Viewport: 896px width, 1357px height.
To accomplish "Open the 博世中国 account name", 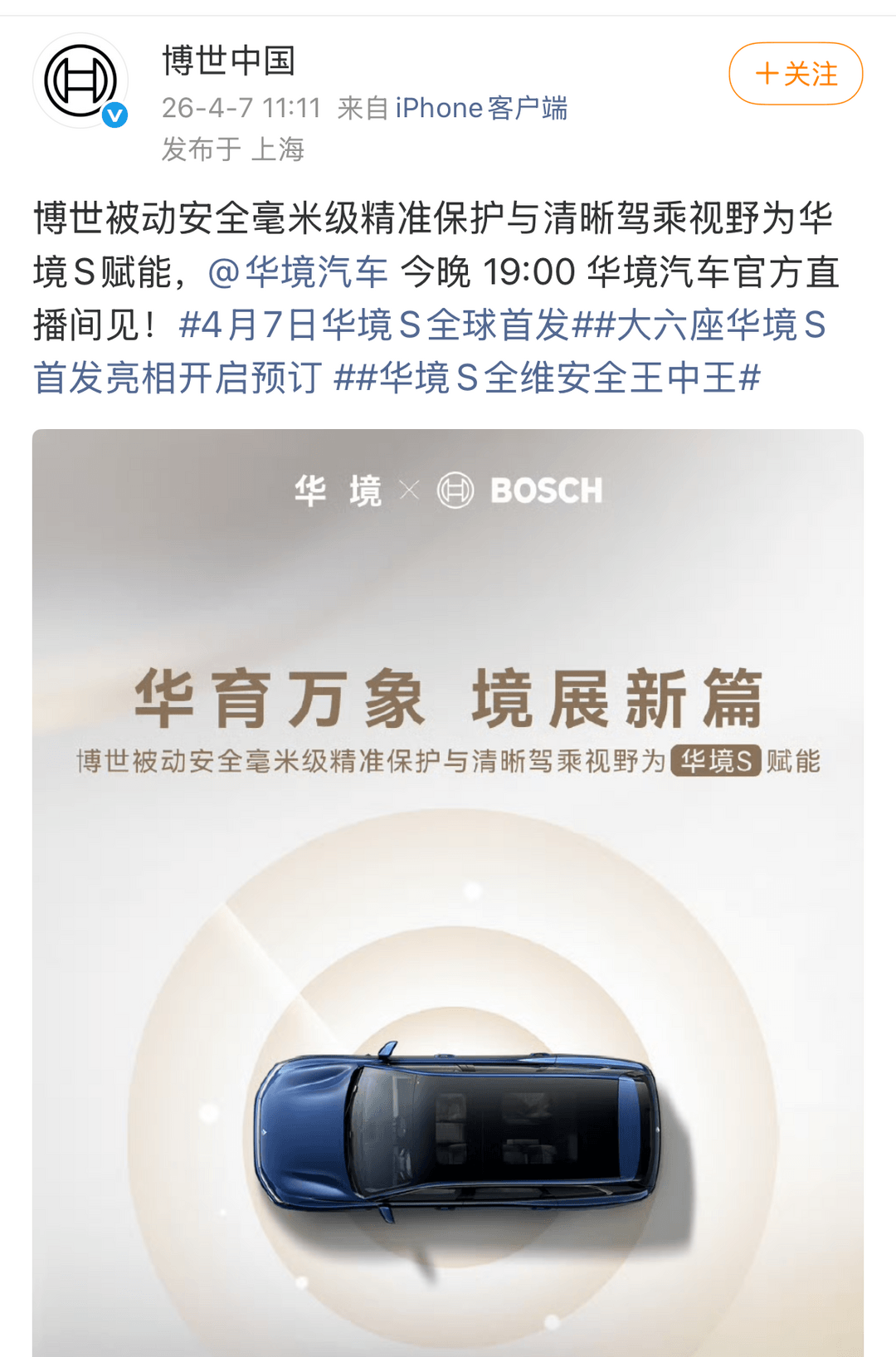I will (229, 61).
